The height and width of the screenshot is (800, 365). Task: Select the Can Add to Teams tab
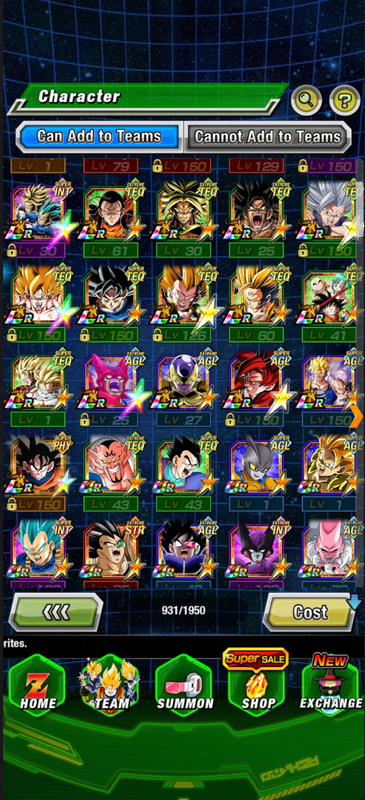(99, 137)
